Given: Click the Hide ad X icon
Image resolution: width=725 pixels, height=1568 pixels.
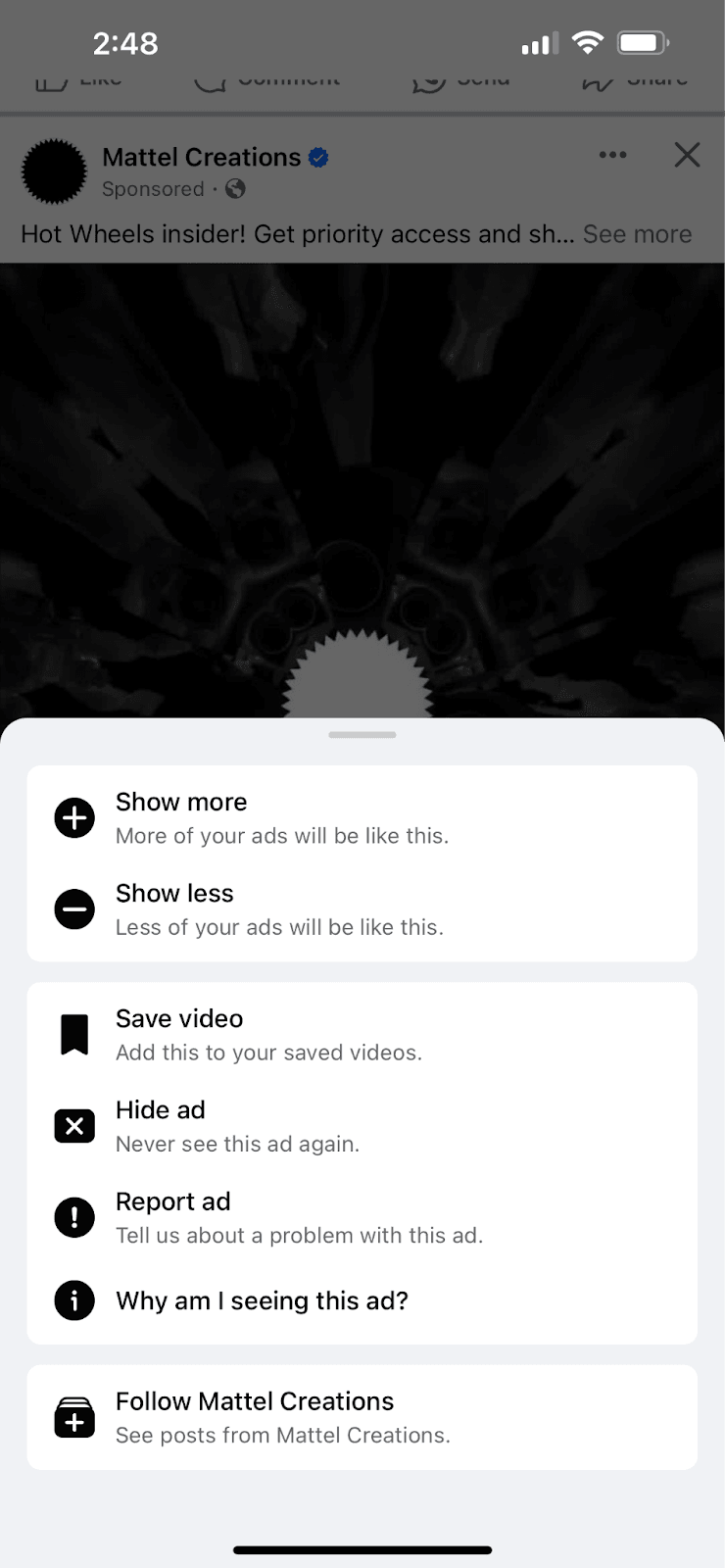Looking at the screenshot, I should (73, 1125).
